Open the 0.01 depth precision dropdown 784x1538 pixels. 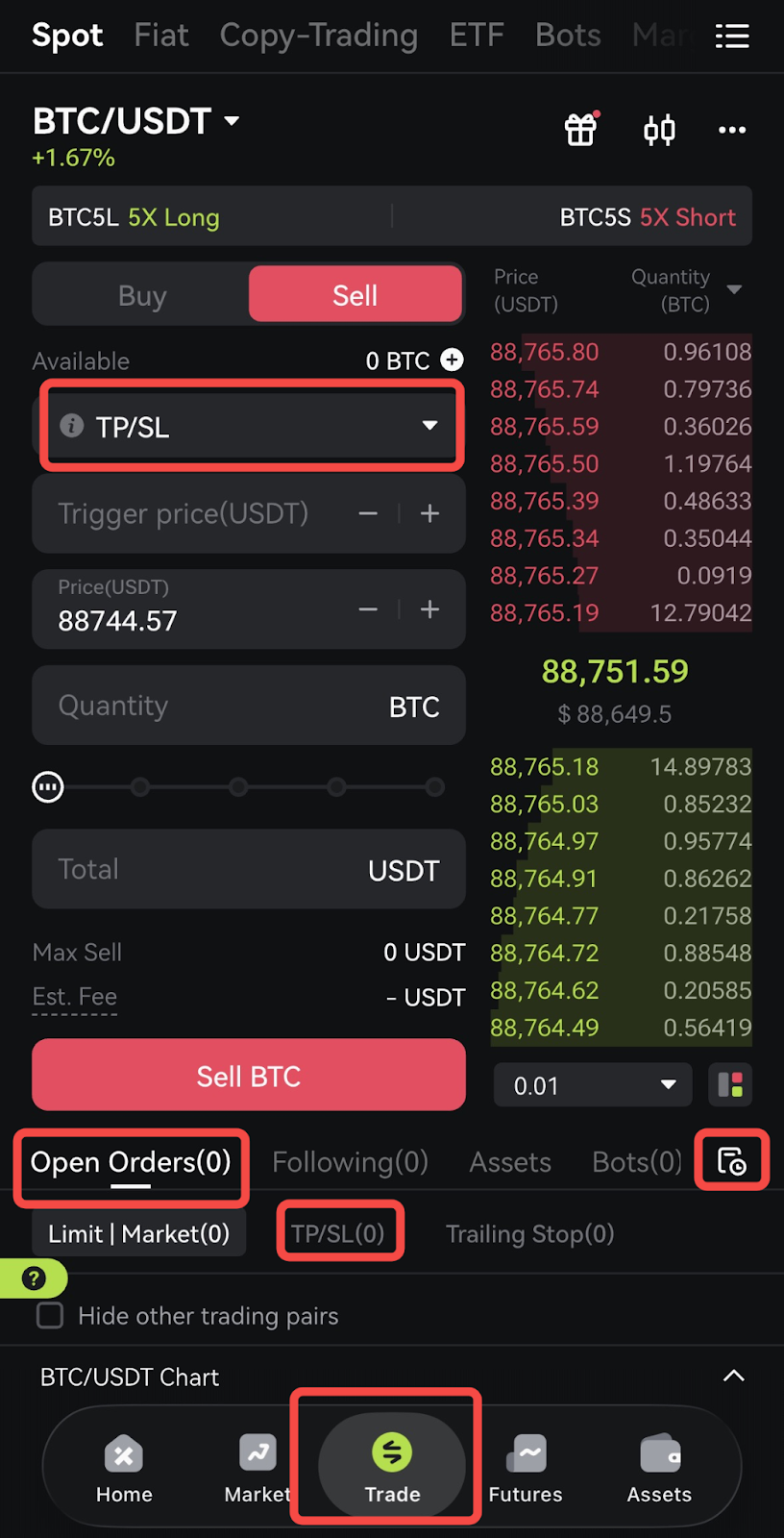(x=593, y=1085)
